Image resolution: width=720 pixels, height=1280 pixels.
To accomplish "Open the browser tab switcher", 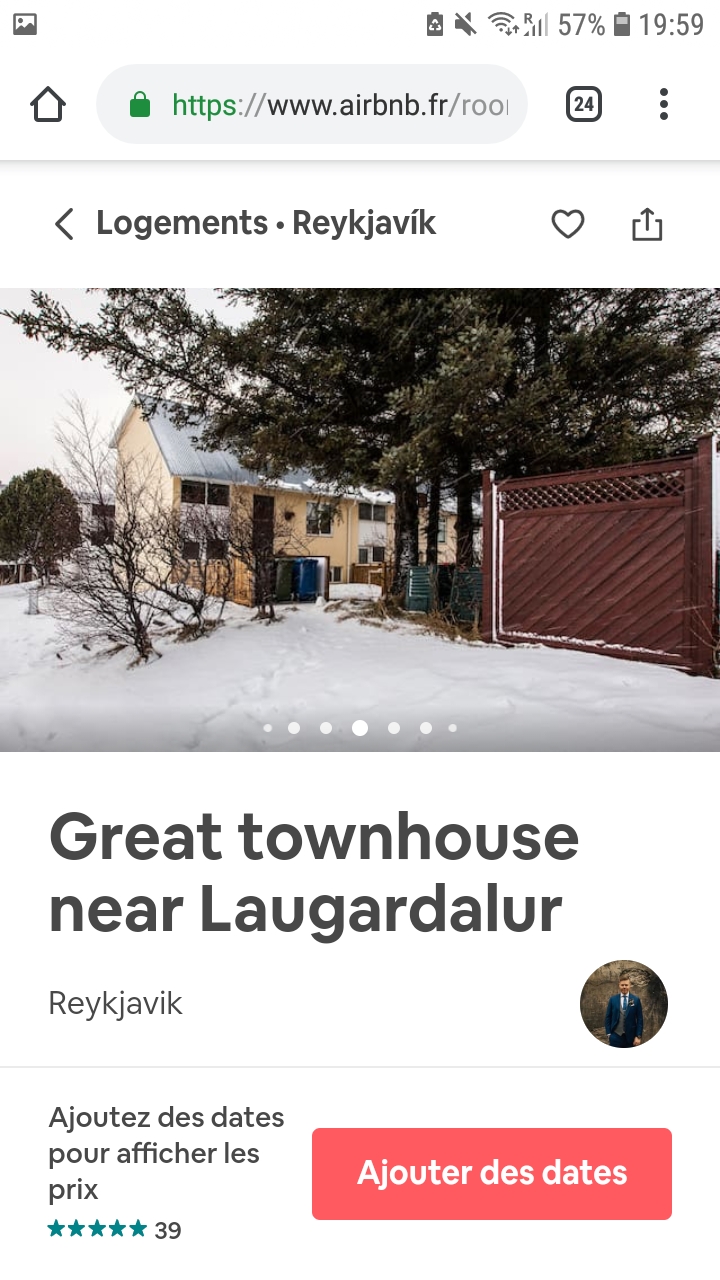I will (584, 104).
